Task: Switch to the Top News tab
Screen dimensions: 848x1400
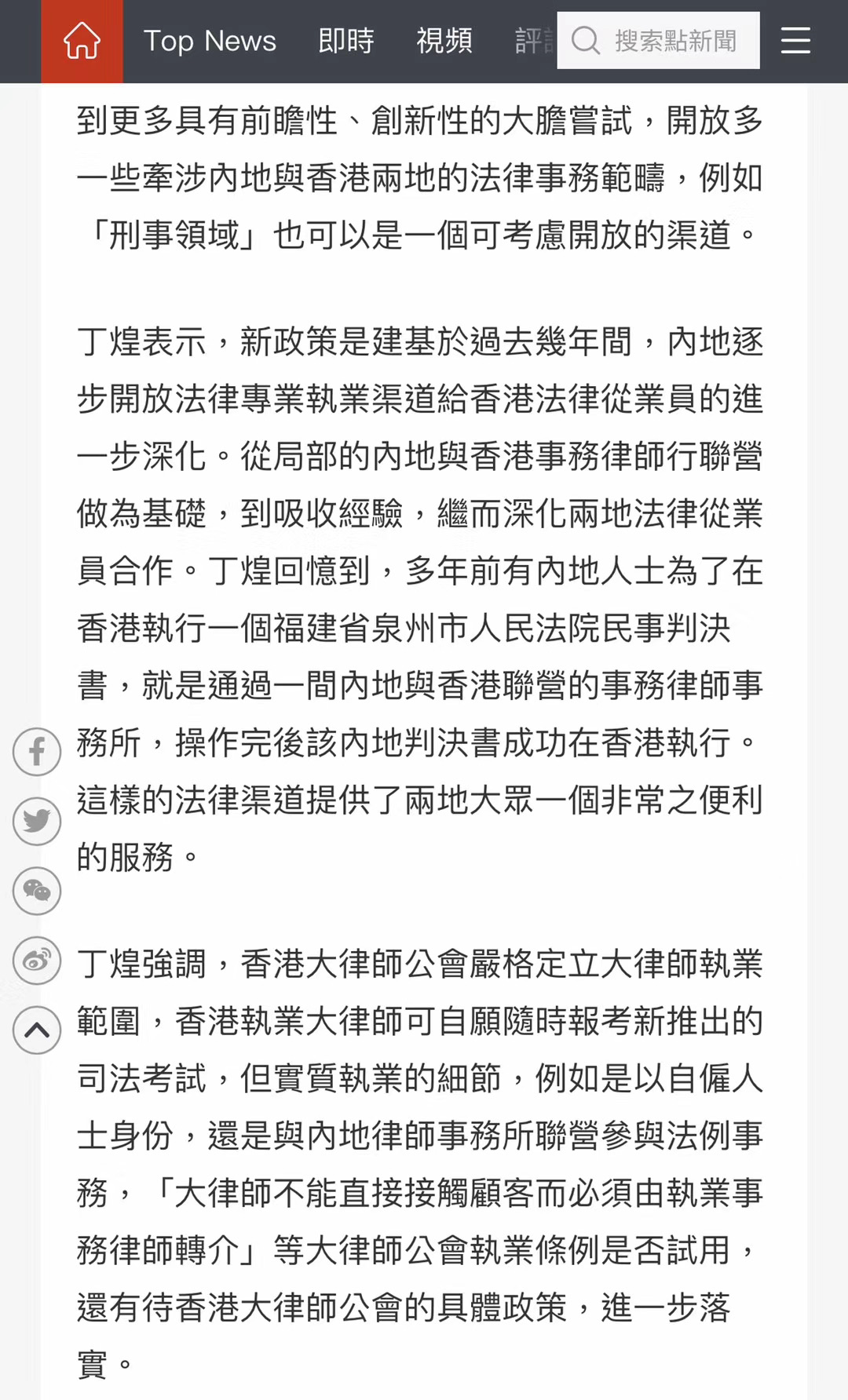Action: click(210, 41)
